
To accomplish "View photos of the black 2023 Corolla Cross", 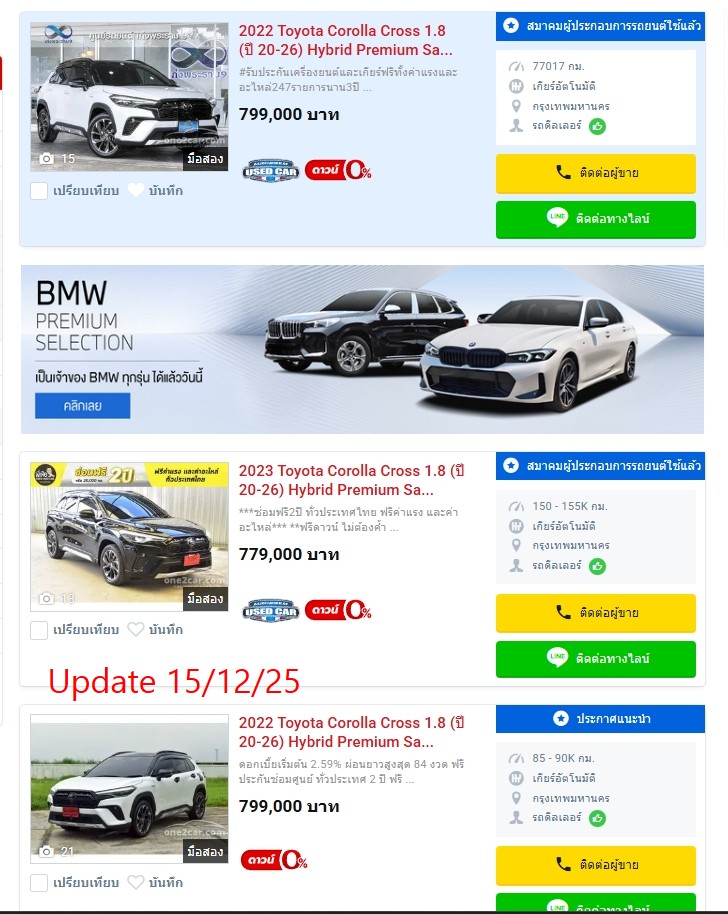I will (129, 535).
